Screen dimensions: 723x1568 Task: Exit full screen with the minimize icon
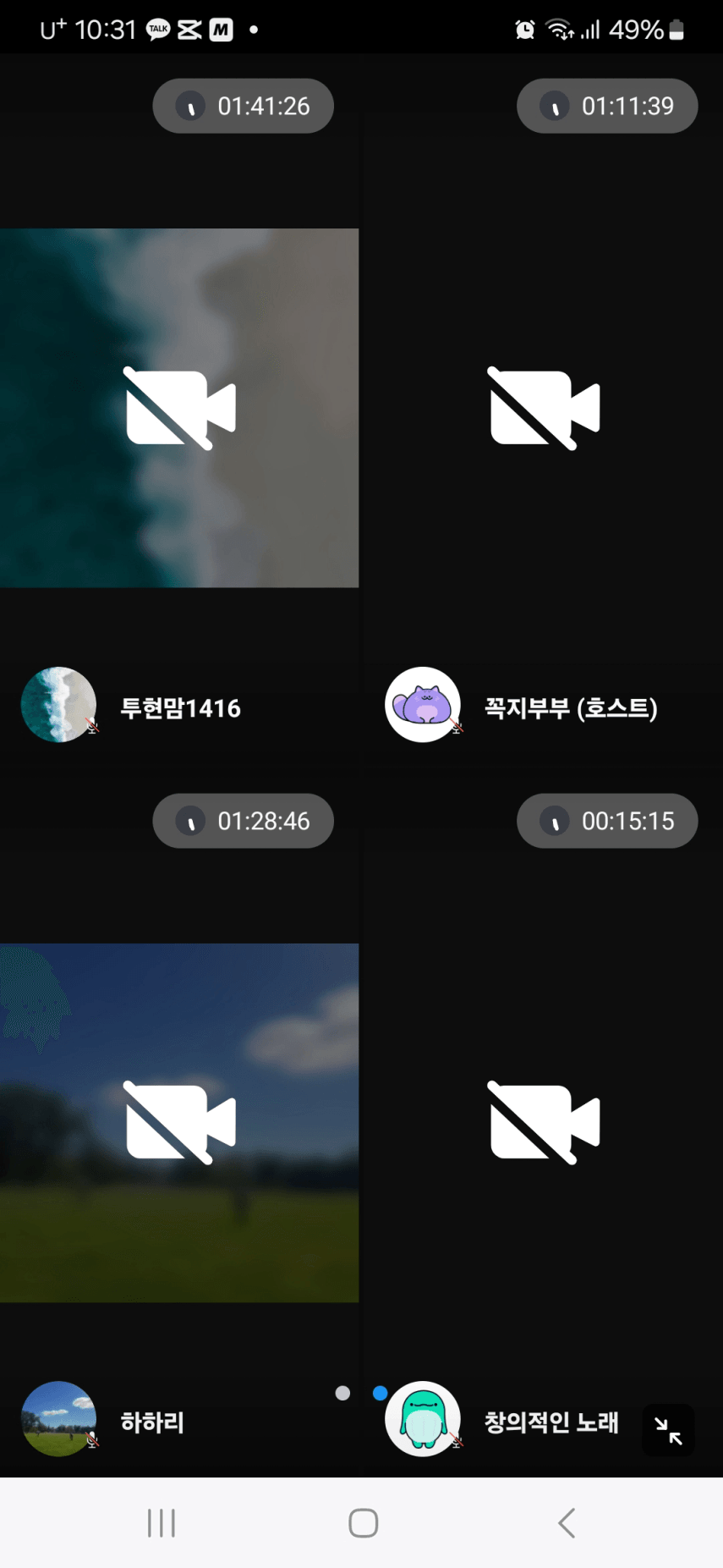pos(668,1430)
